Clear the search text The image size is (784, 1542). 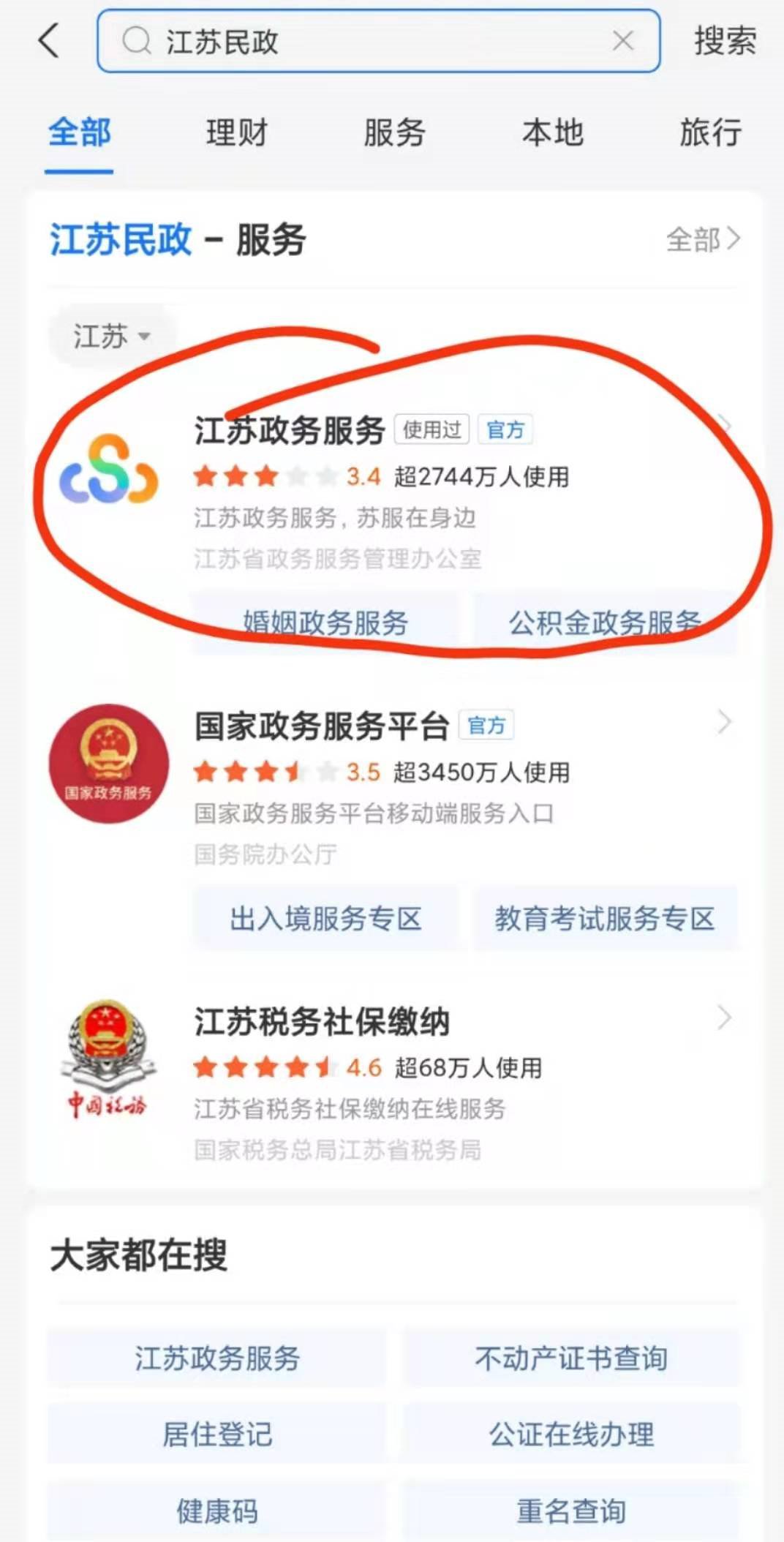pyautogui.click(x=622, y=41)
